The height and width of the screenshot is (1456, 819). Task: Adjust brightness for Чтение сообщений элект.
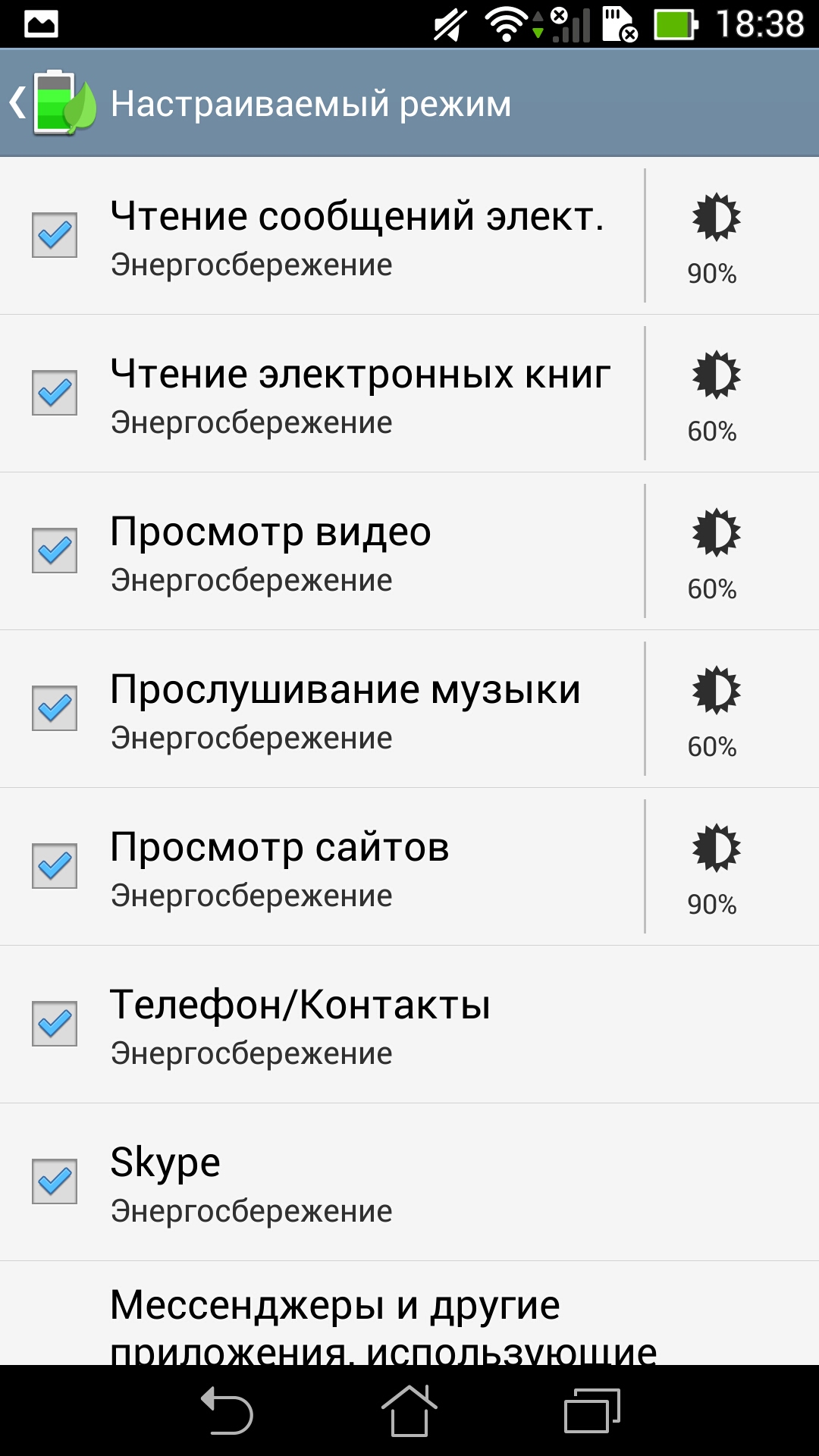click(x=714, y=237)
